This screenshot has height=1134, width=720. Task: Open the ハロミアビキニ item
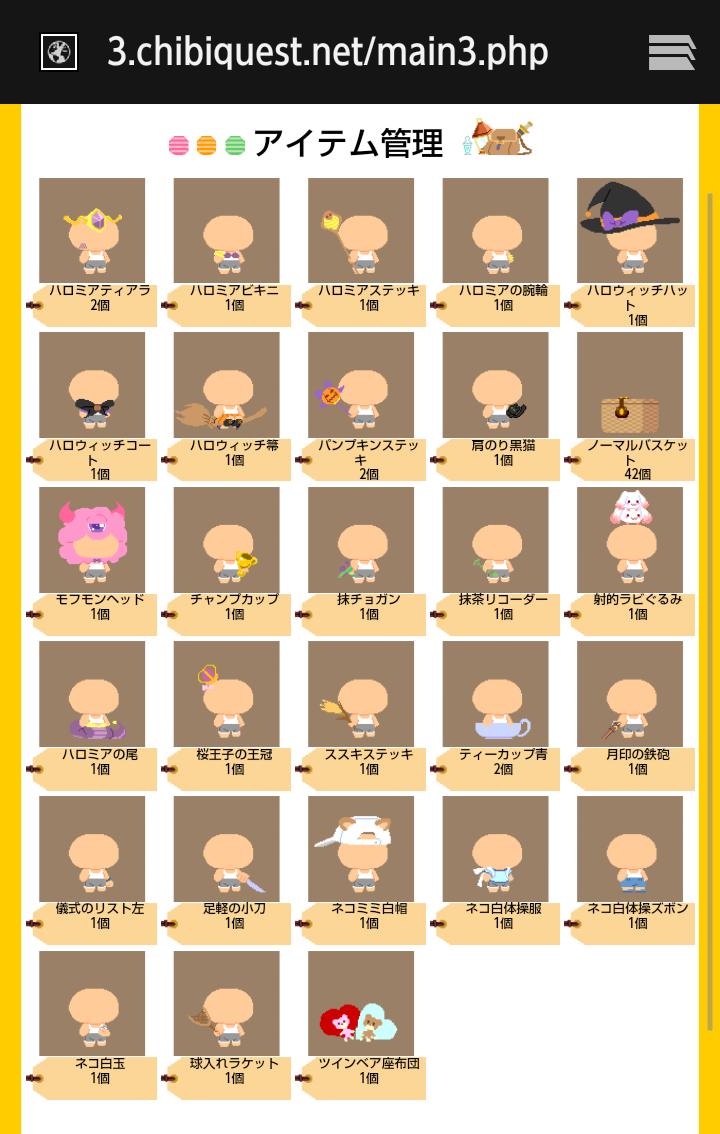click(226, 231)
